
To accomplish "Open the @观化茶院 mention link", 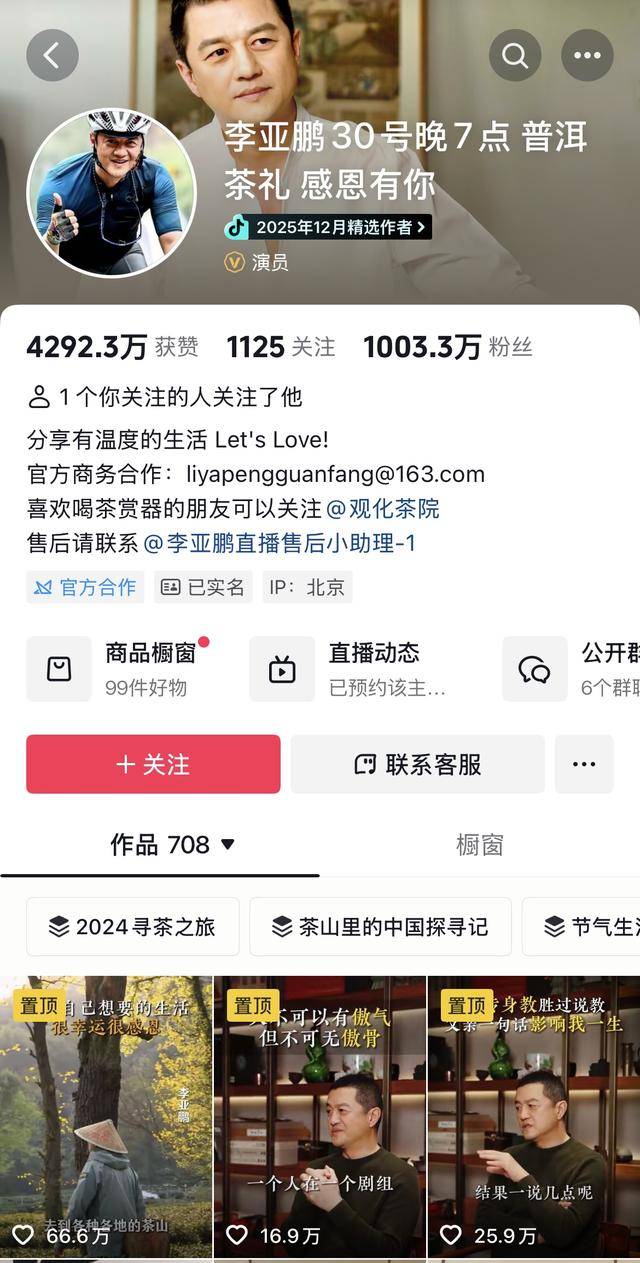I will pos(383,508).
